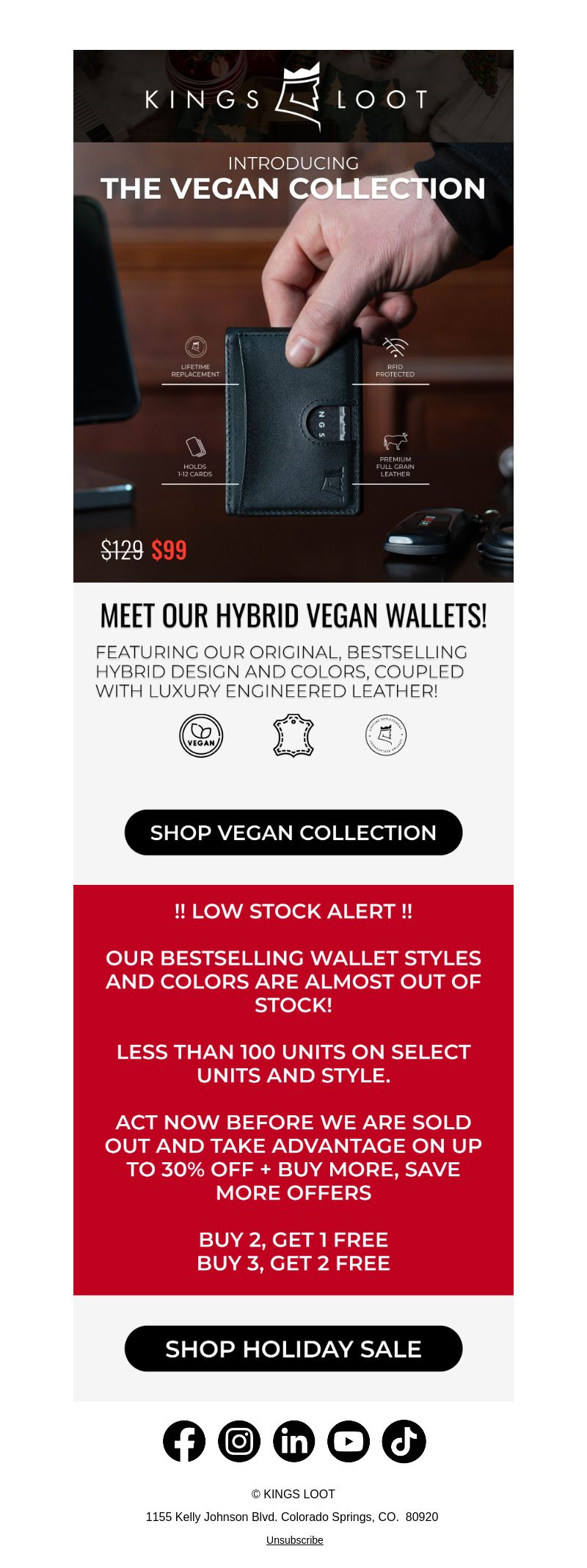
Task: Click the Unsubscribe link
Action: 294,1540
